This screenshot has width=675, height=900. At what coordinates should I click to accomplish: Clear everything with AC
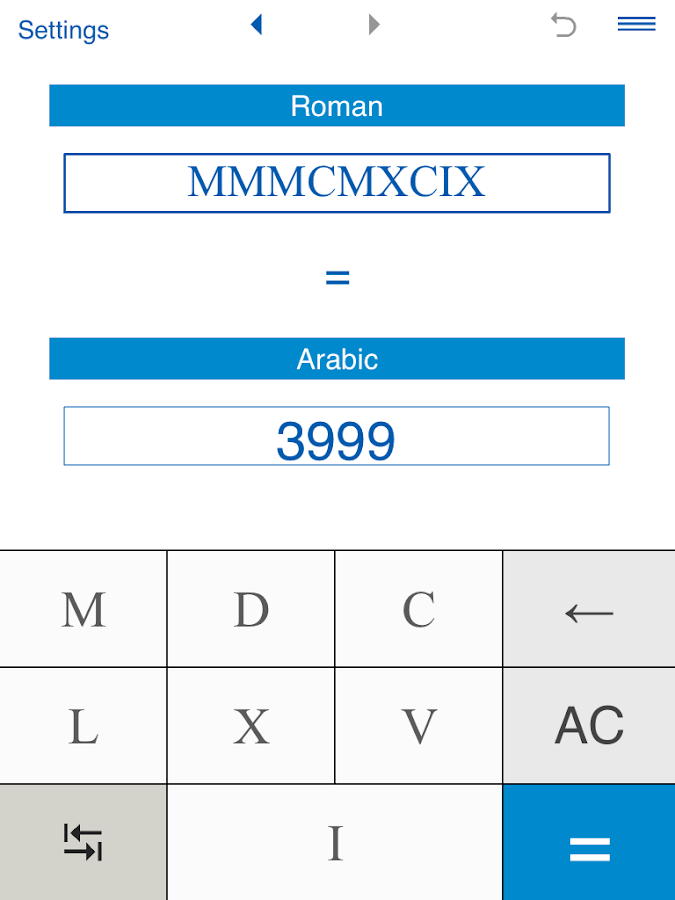tap(589, 726)
